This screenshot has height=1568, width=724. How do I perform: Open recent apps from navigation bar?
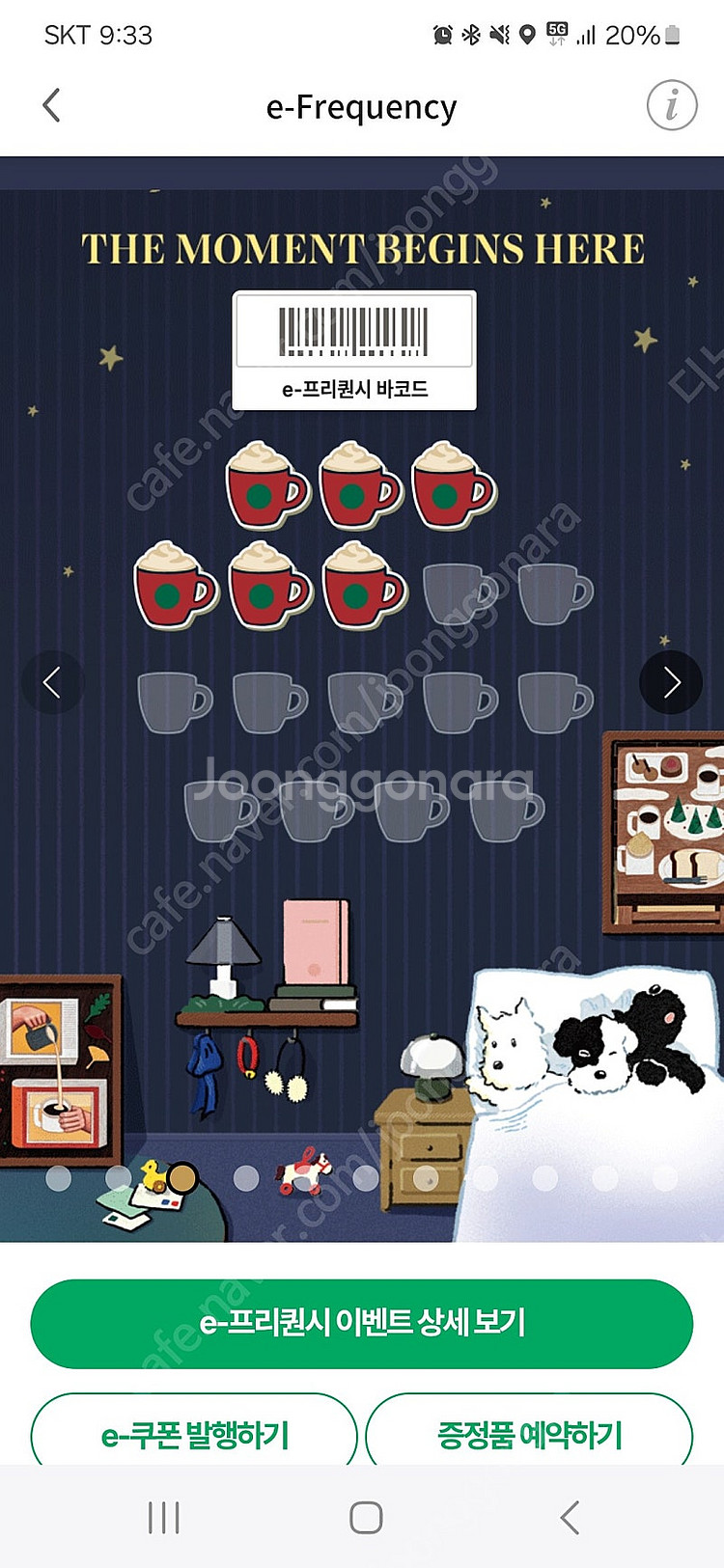click(164, 1518)
